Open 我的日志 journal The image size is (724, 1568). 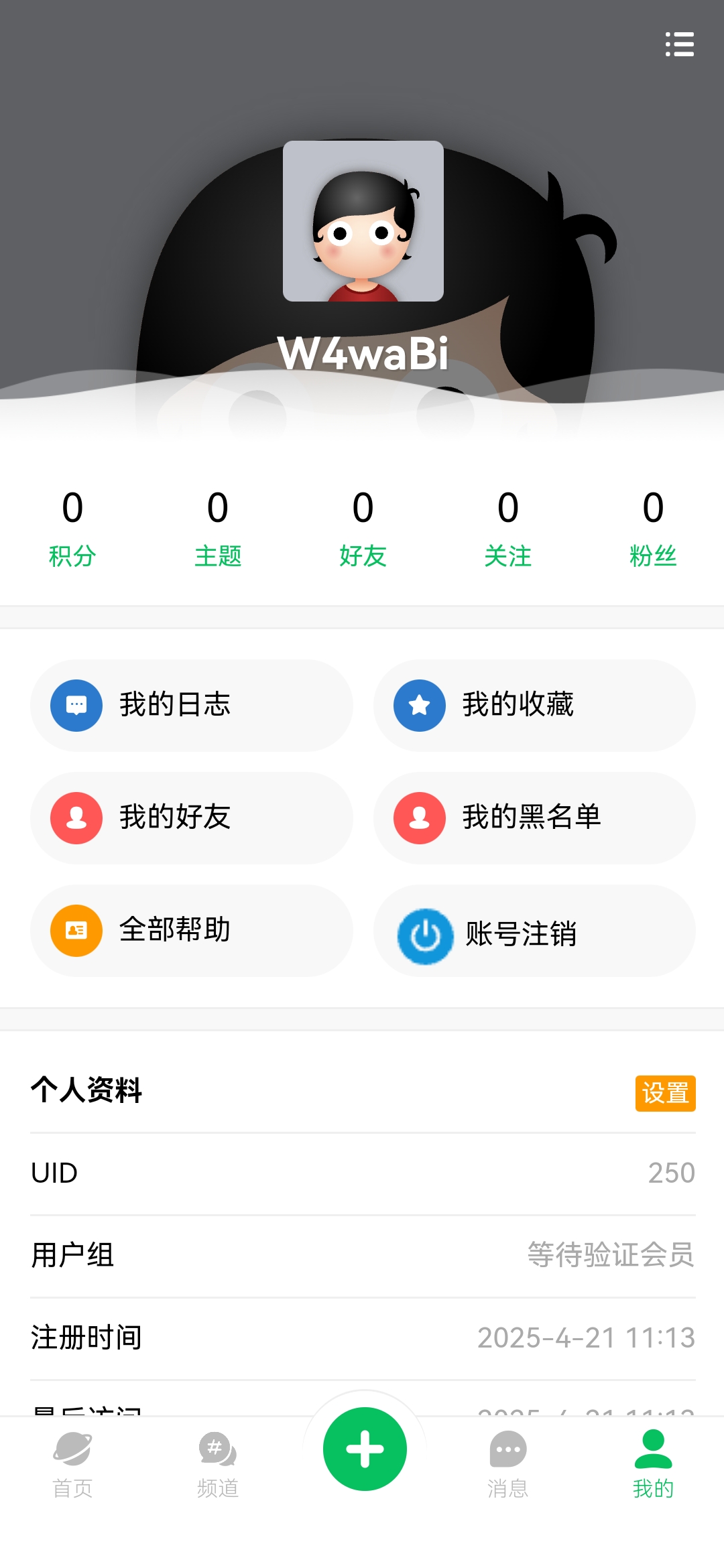[192, 705]
